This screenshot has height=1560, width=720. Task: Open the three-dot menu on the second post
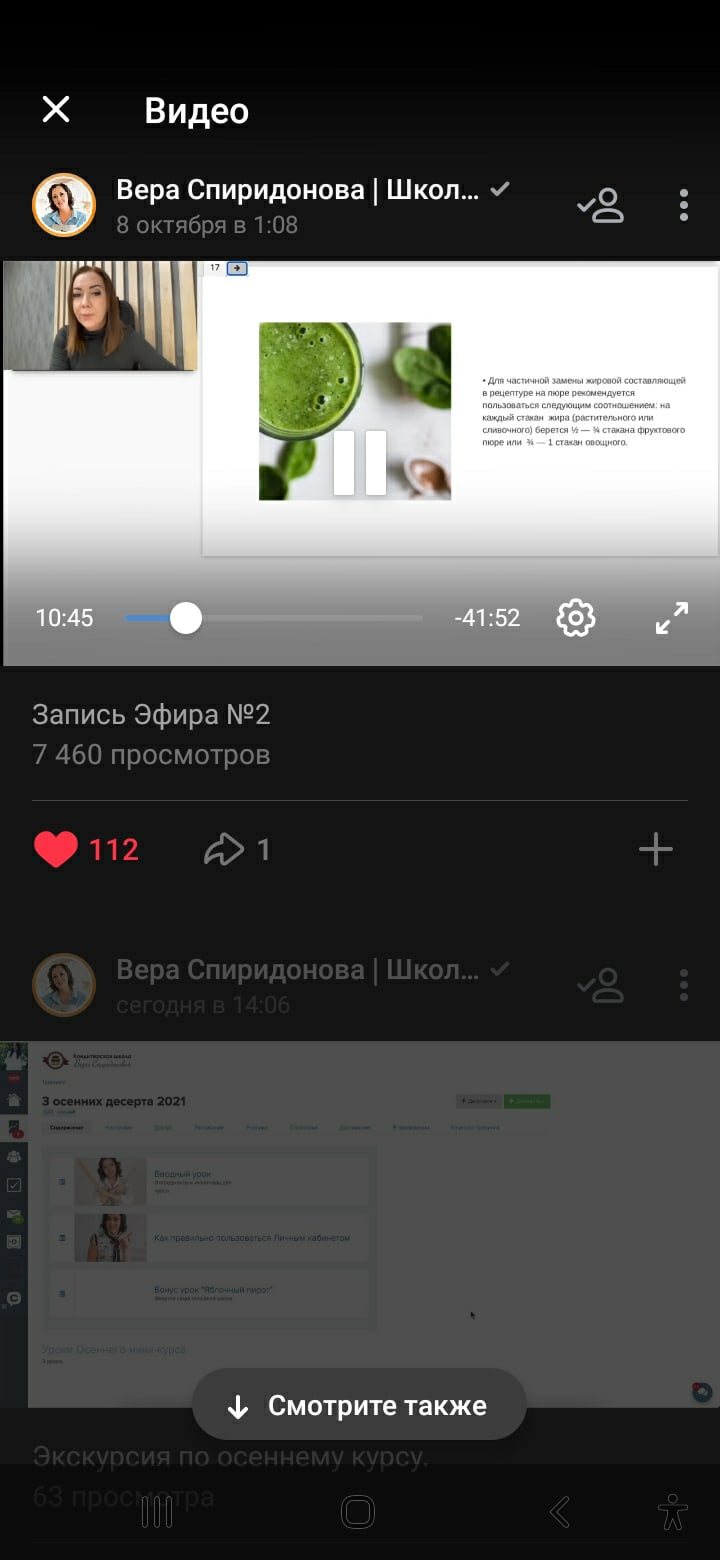[x=683, y=985]
